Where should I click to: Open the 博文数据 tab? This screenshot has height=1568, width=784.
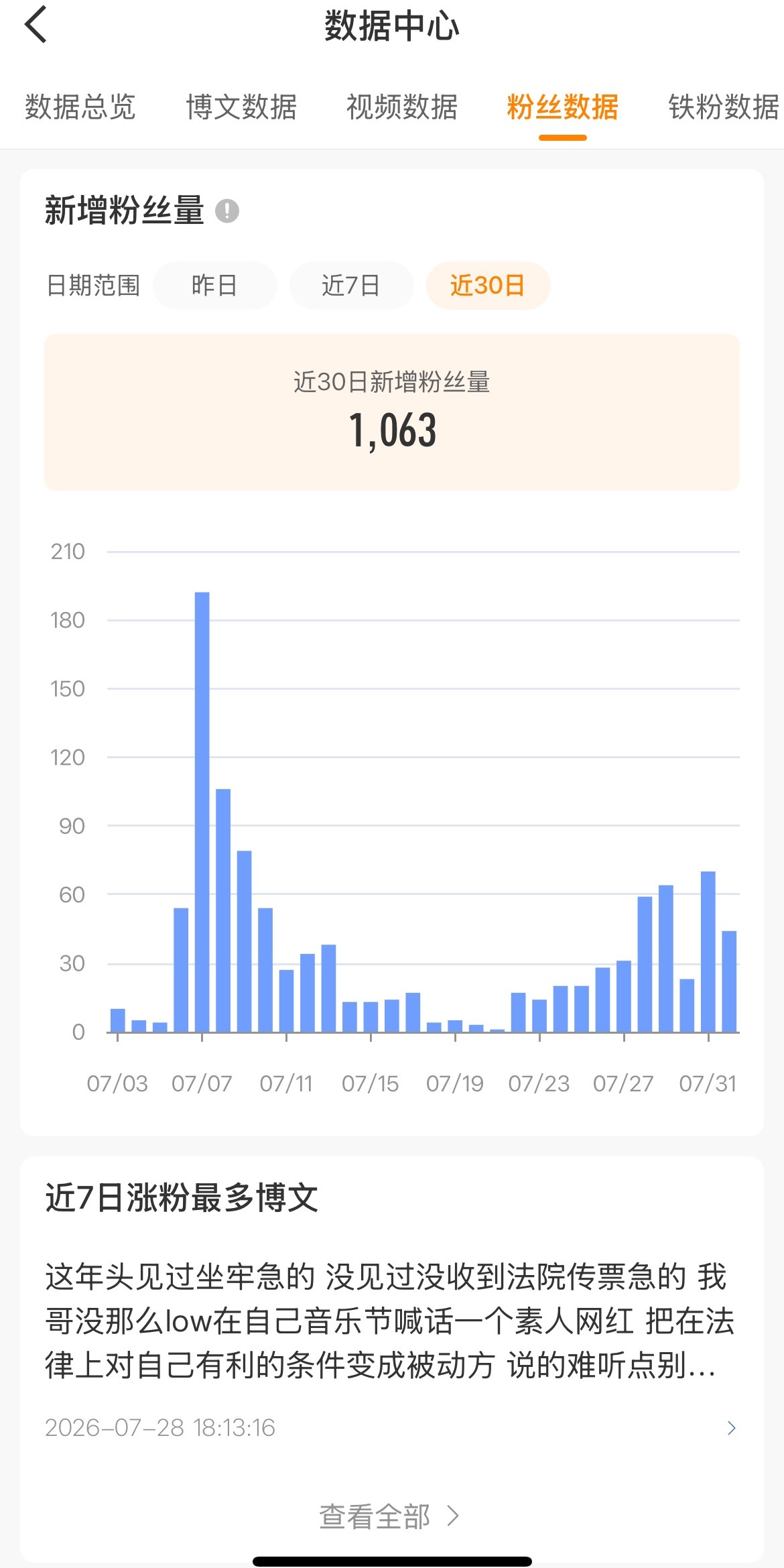[x=241, y=107]
